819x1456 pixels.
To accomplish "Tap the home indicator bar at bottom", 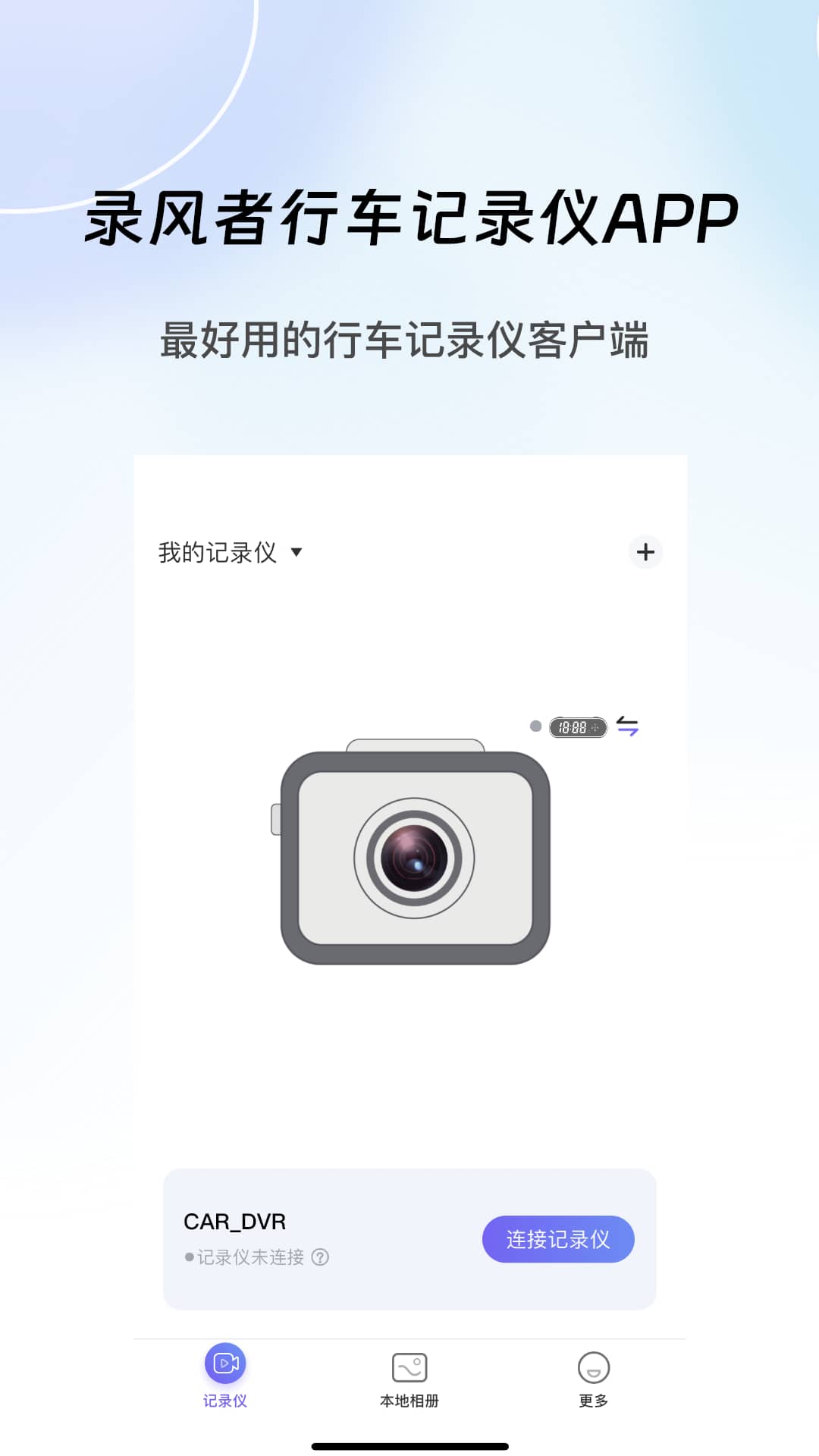I will pyautogui.click(x=409, y=1445).
